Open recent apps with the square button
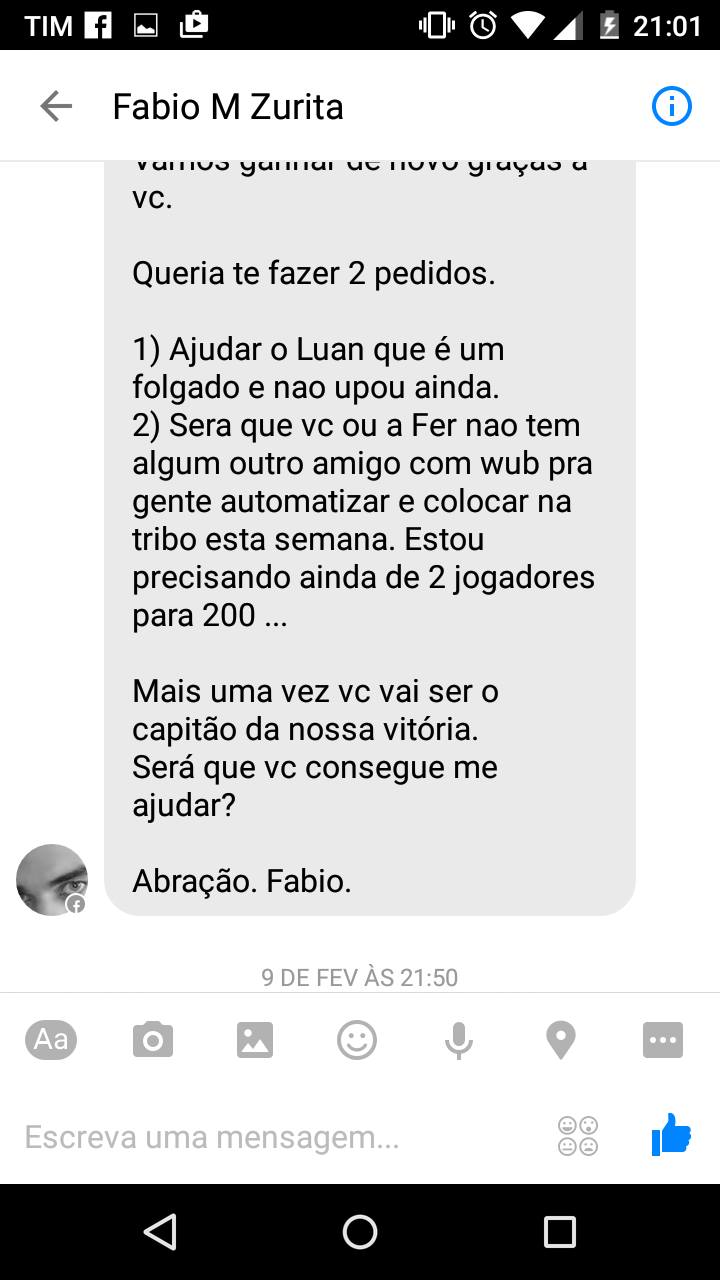The width and height of the screenshot is (720, 1280). coord(558,1232)
